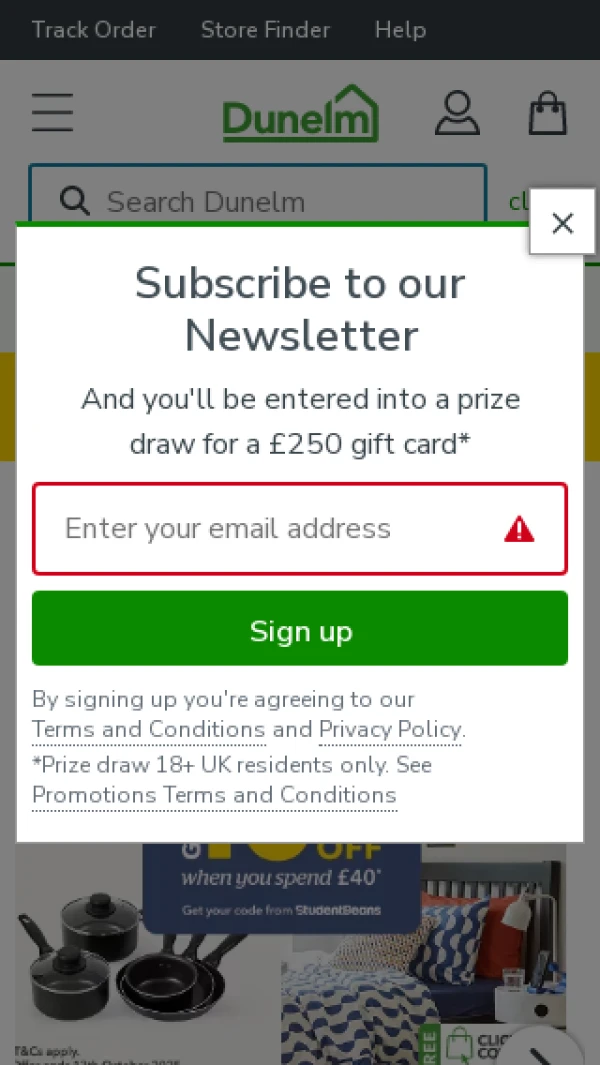Image resolution: width=600 pixels, height=1065 pixels.
Task: Open the hamburger menu
Action: click(52, 113)
